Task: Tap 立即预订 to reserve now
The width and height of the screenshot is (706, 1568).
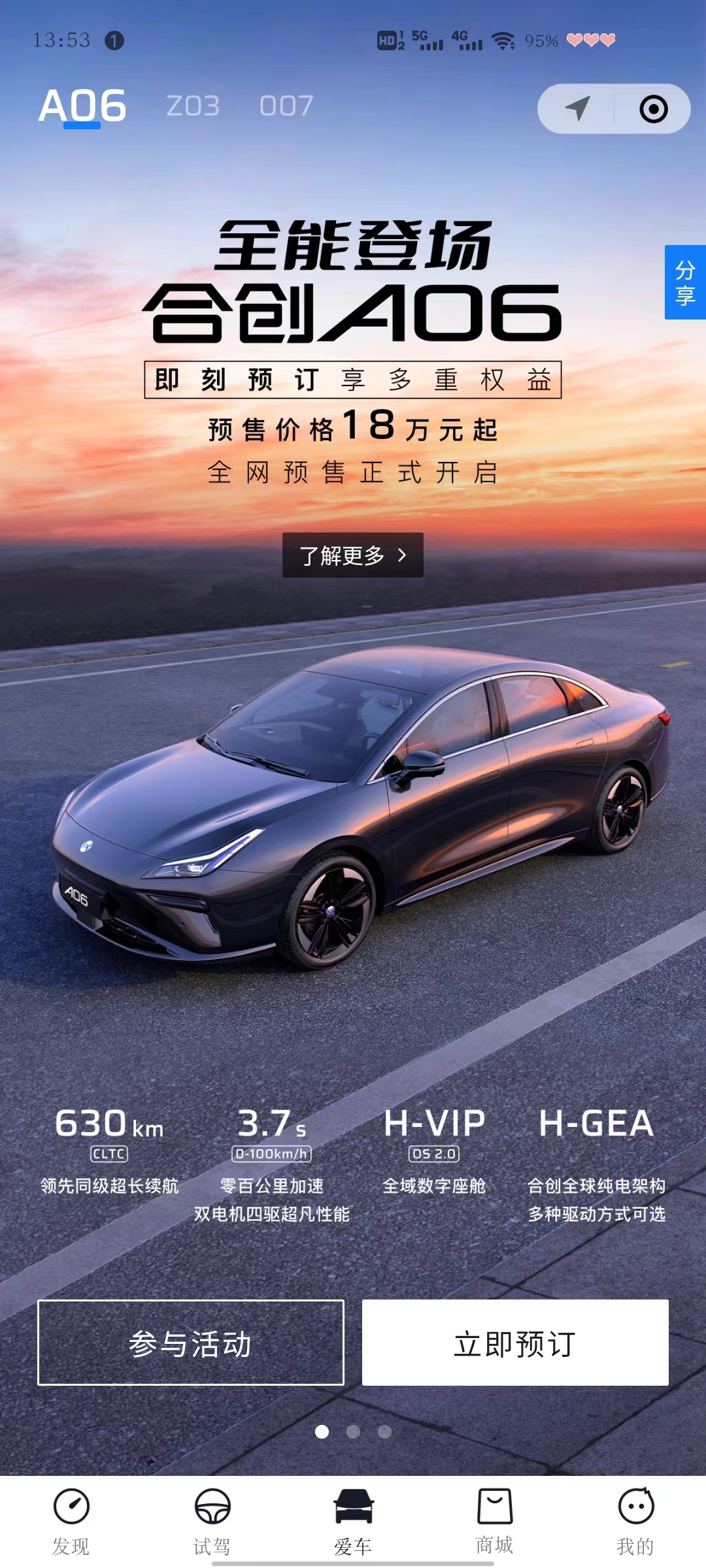Action: (x=515, y=1343)
